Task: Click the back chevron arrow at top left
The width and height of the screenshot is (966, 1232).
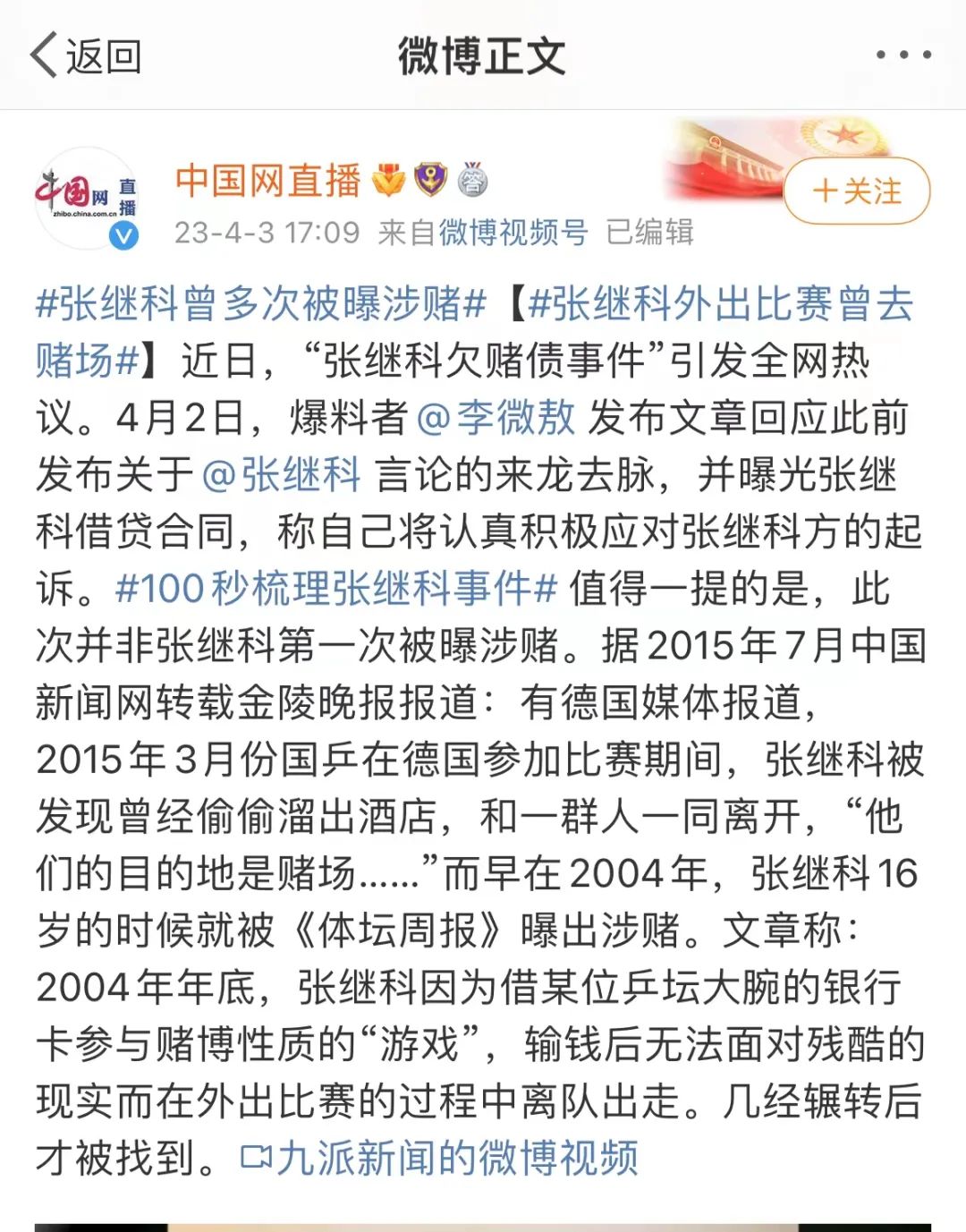Action: tap(42, 54)
